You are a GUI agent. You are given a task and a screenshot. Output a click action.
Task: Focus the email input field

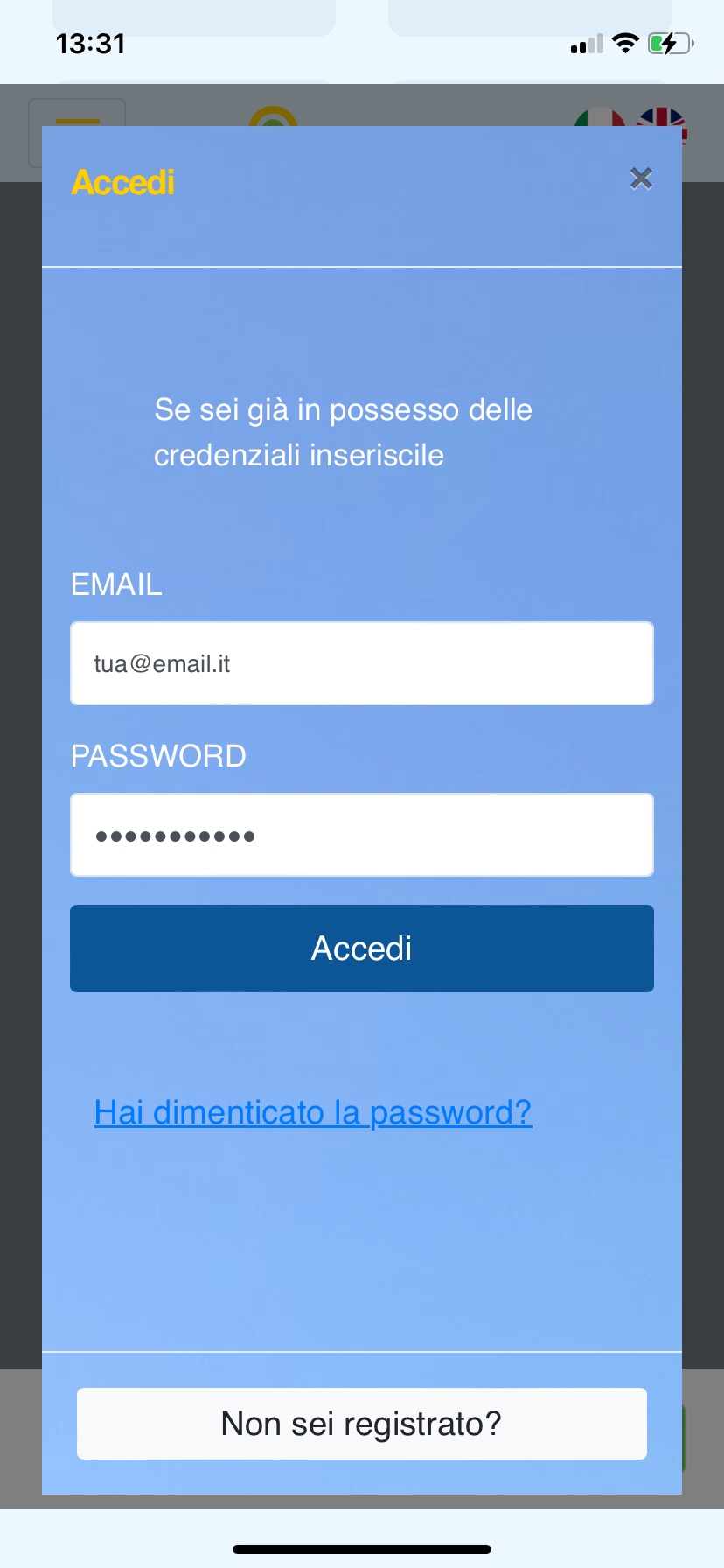click(362, 663)
